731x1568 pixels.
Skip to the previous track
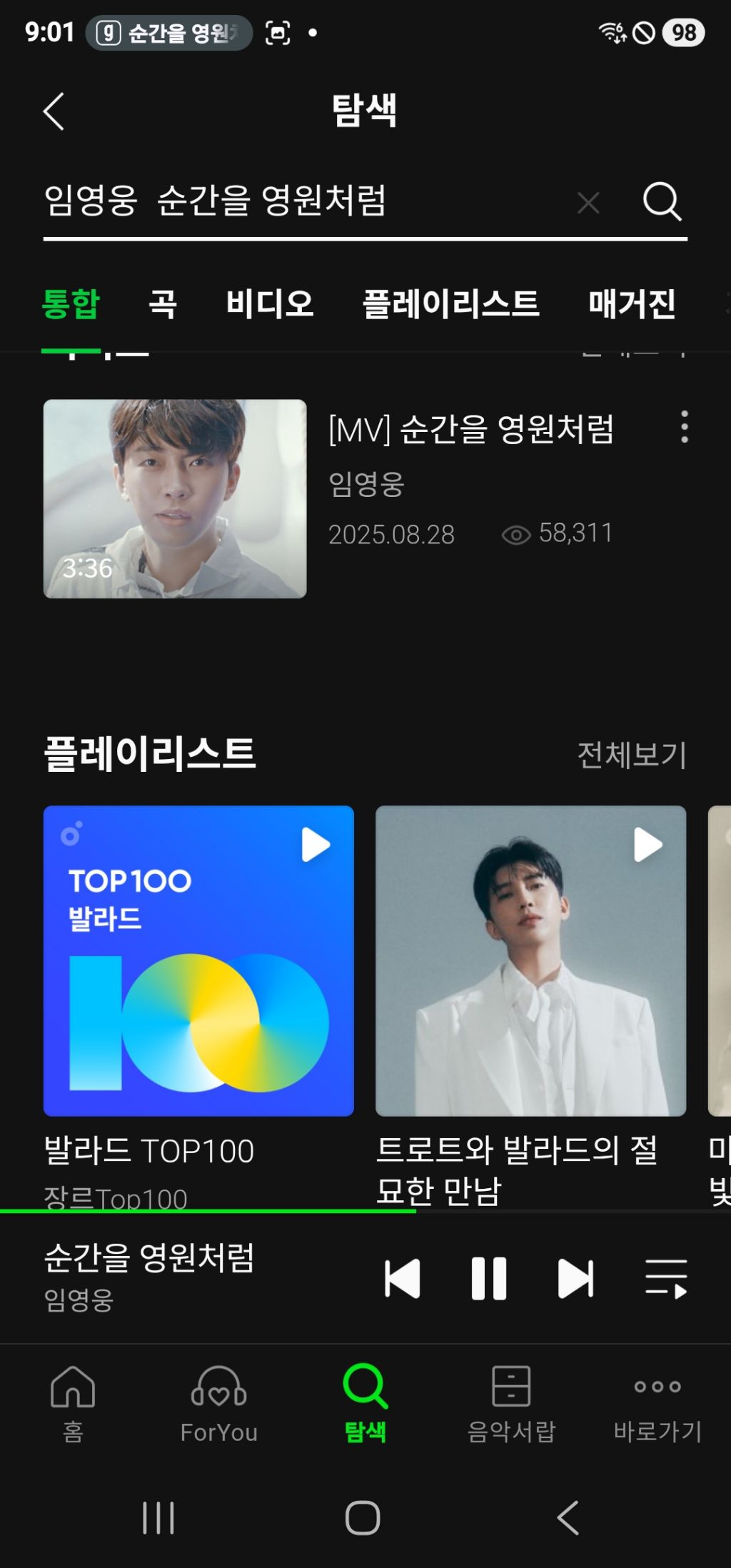tap(403, 1278)
